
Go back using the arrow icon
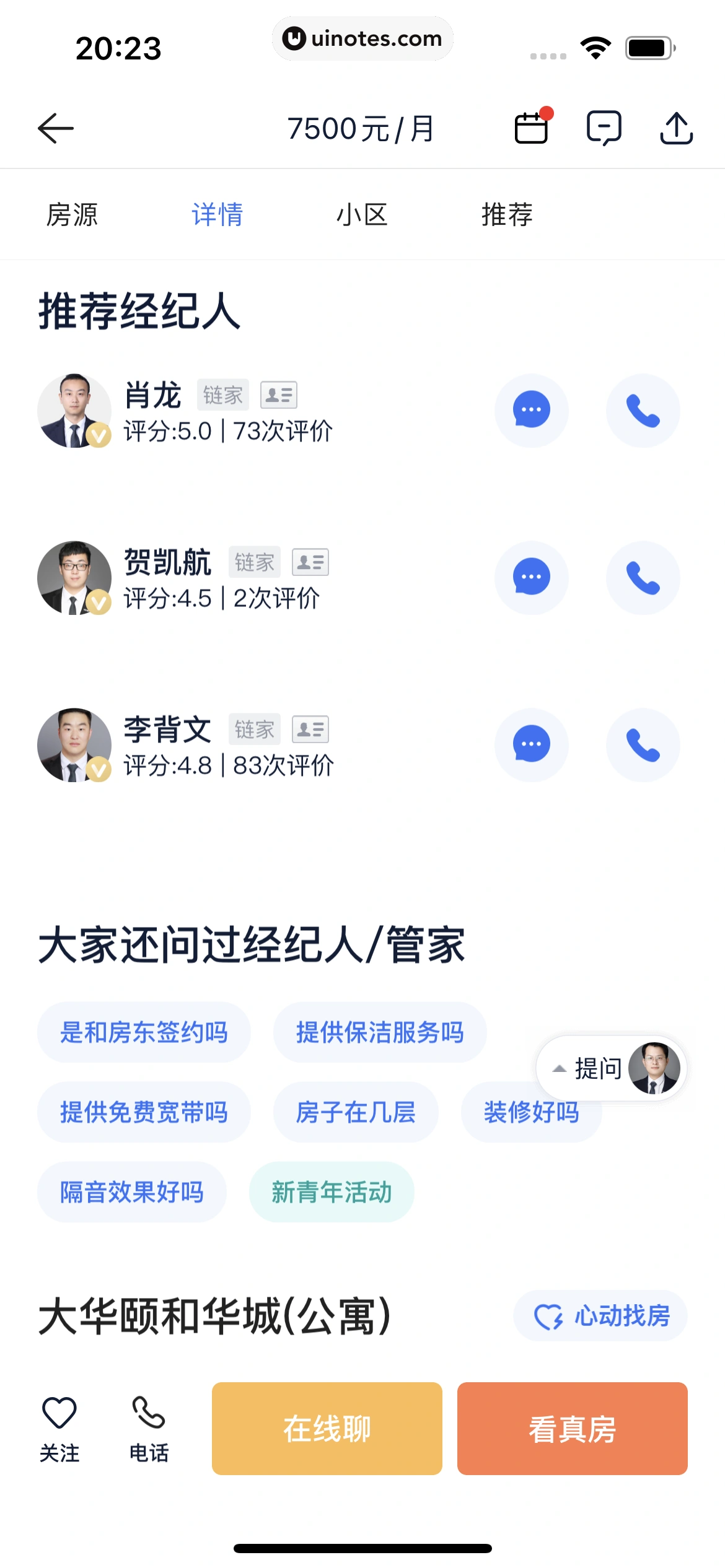[x=56, y=128]
